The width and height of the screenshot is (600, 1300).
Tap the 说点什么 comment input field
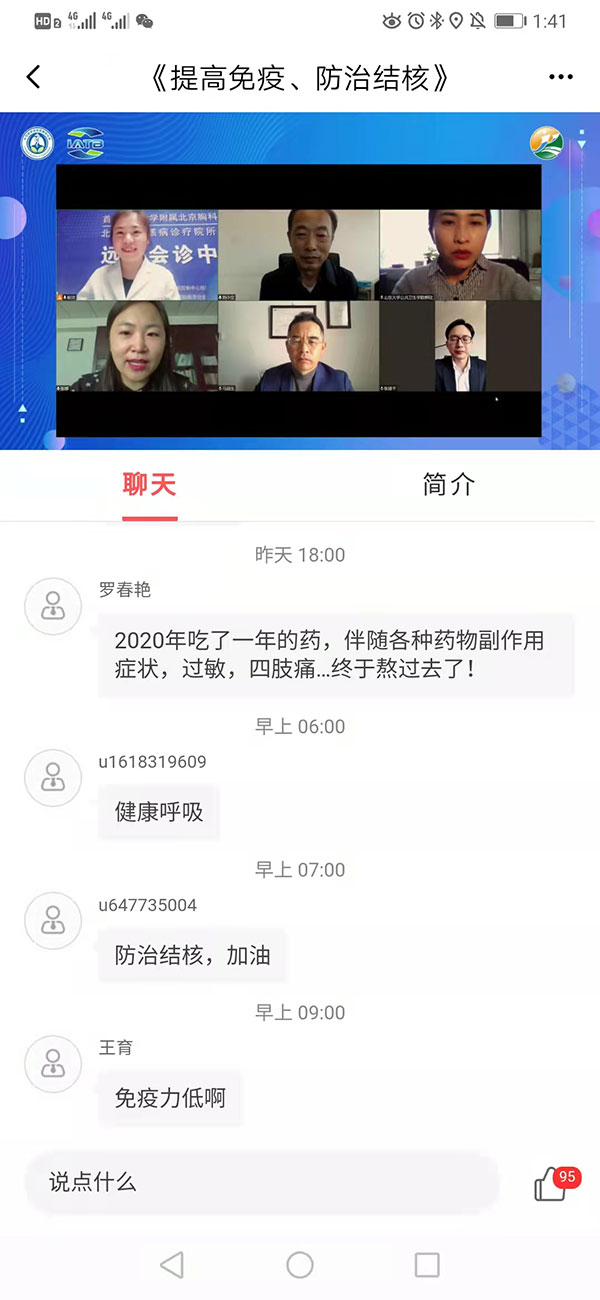click(x=260, y=1182)
